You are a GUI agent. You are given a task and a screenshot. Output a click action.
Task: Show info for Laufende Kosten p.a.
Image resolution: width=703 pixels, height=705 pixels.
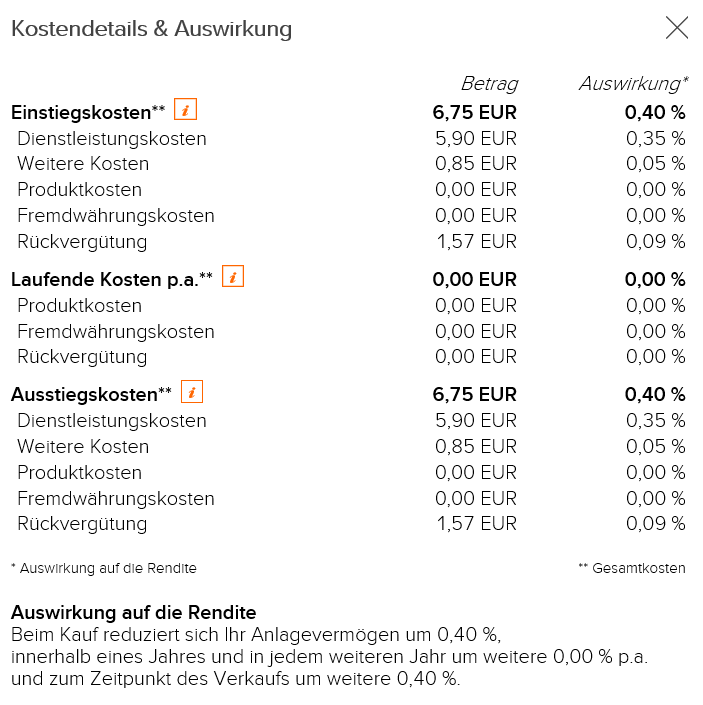coord(233,276)
